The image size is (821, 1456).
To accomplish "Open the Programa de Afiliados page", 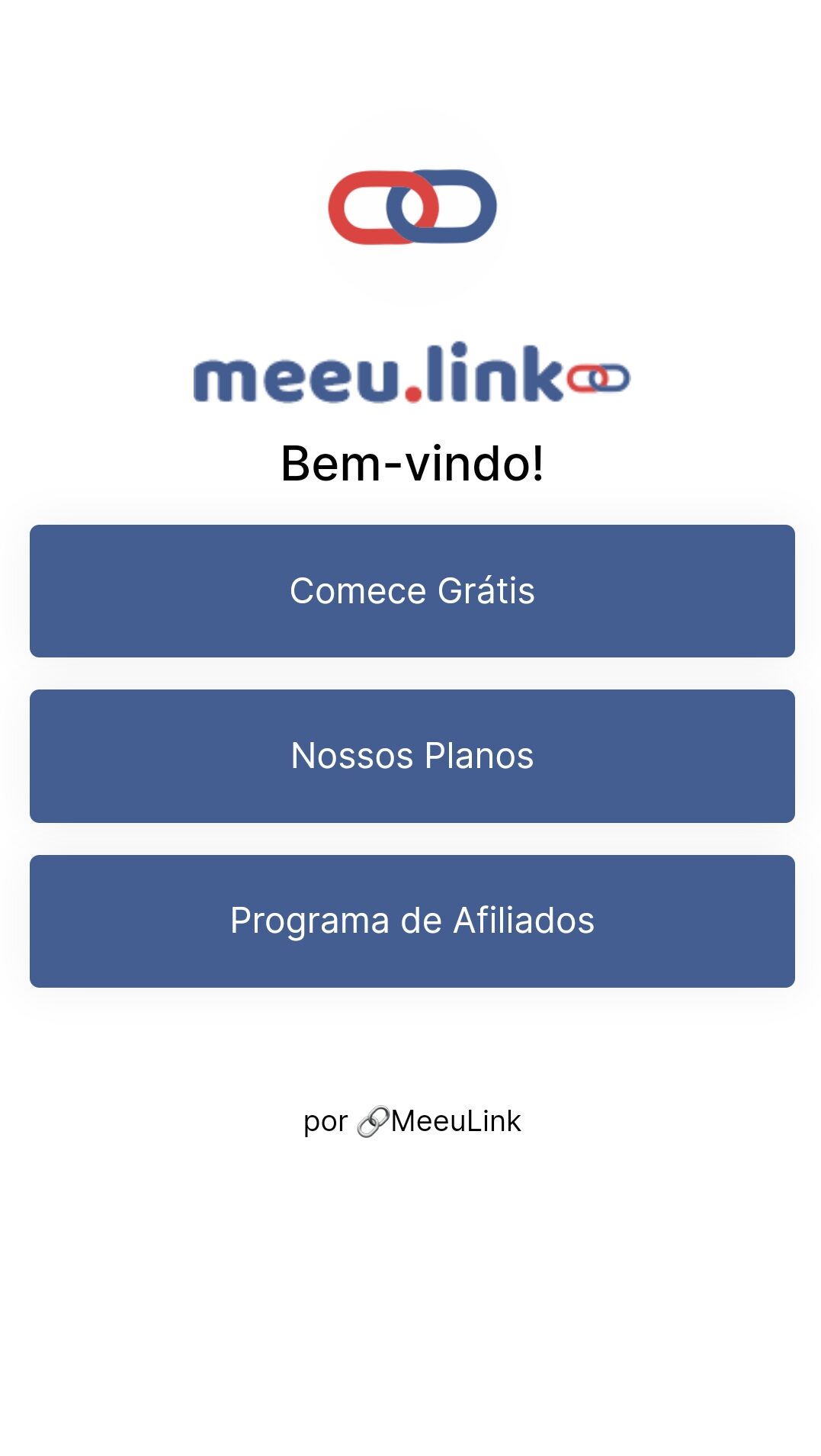I will pyautogui.click(x=410, y=921).
